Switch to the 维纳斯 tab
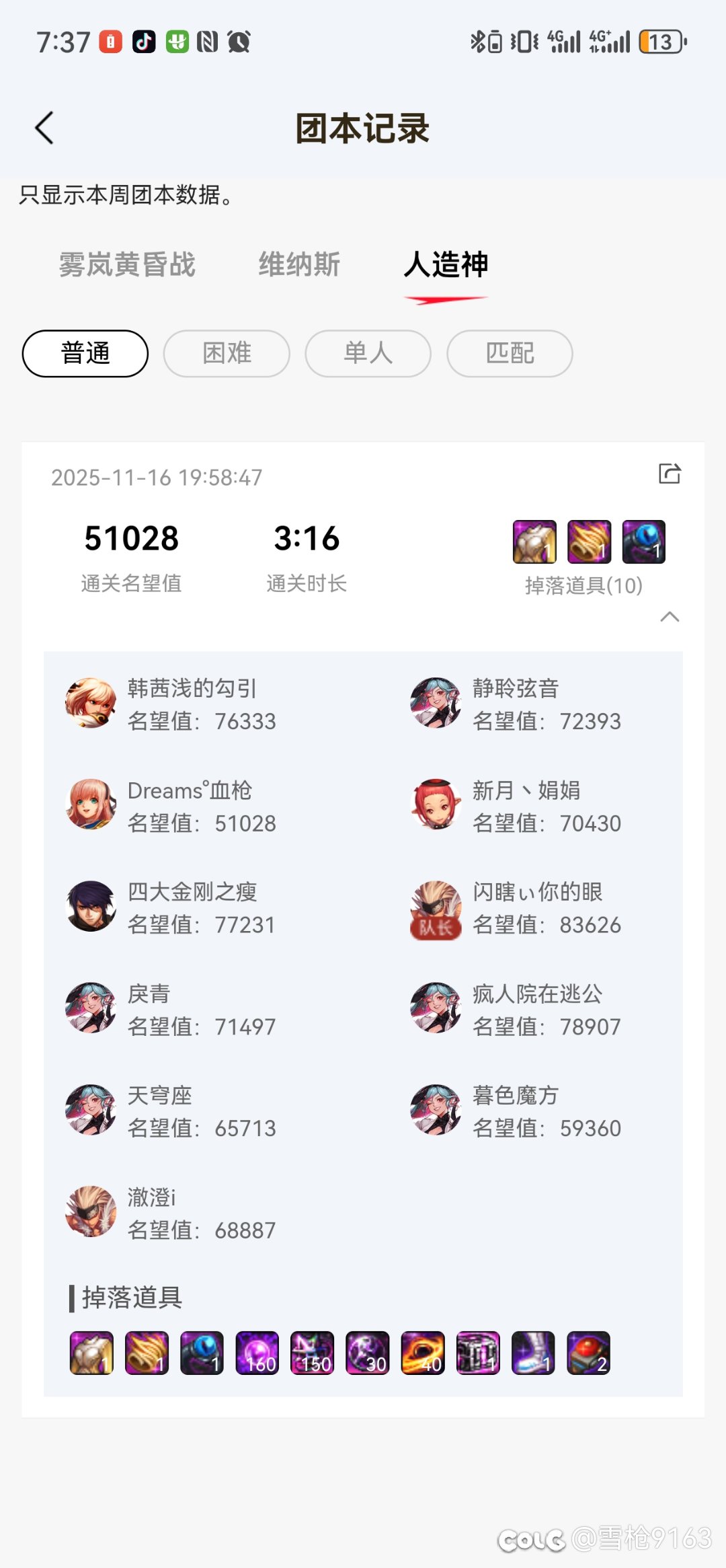The height and width of the screenshot is (1568, 726). point(299,264)
